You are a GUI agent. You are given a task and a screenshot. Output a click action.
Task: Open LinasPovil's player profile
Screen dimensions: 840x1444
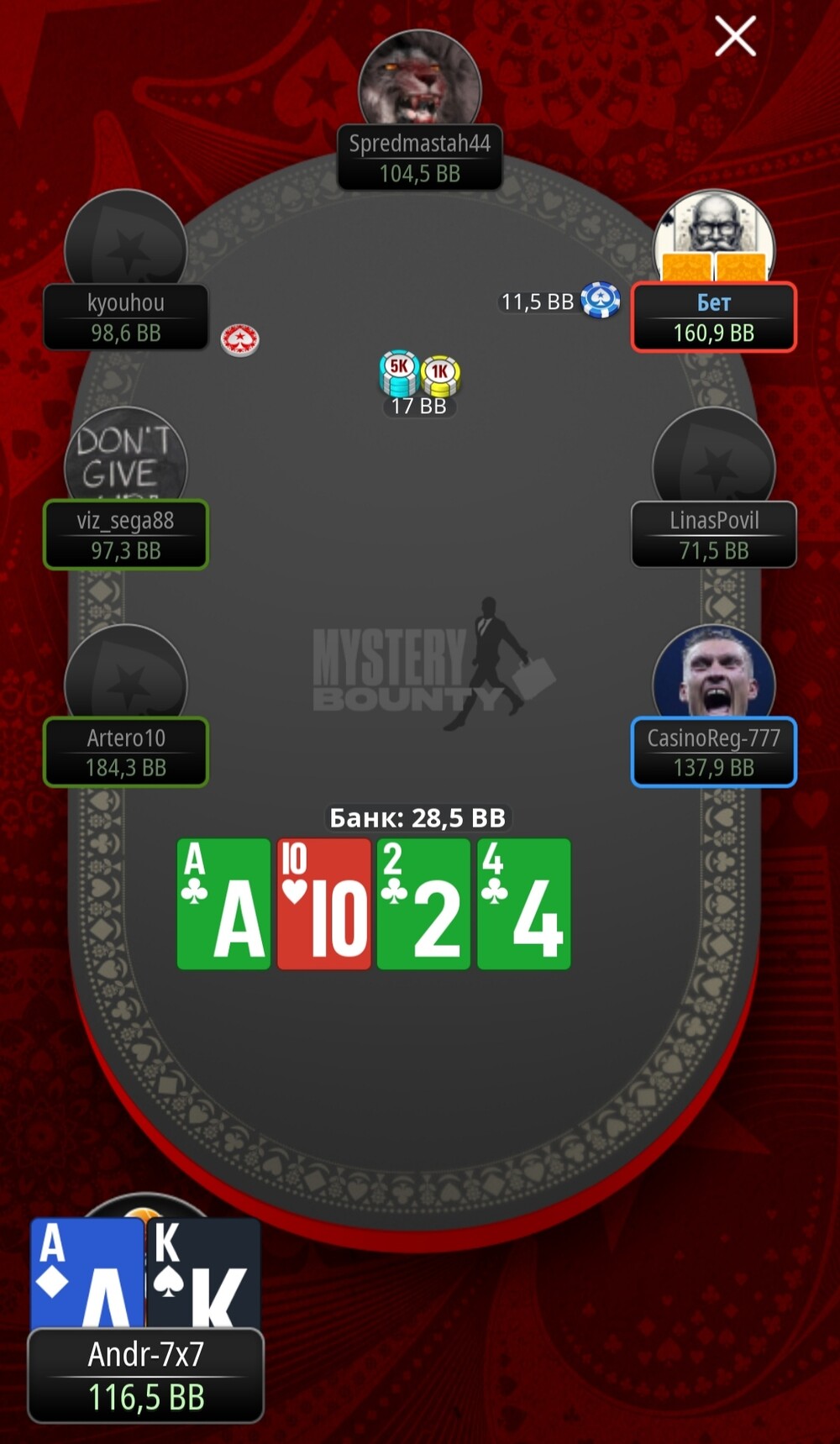[714, 534]
